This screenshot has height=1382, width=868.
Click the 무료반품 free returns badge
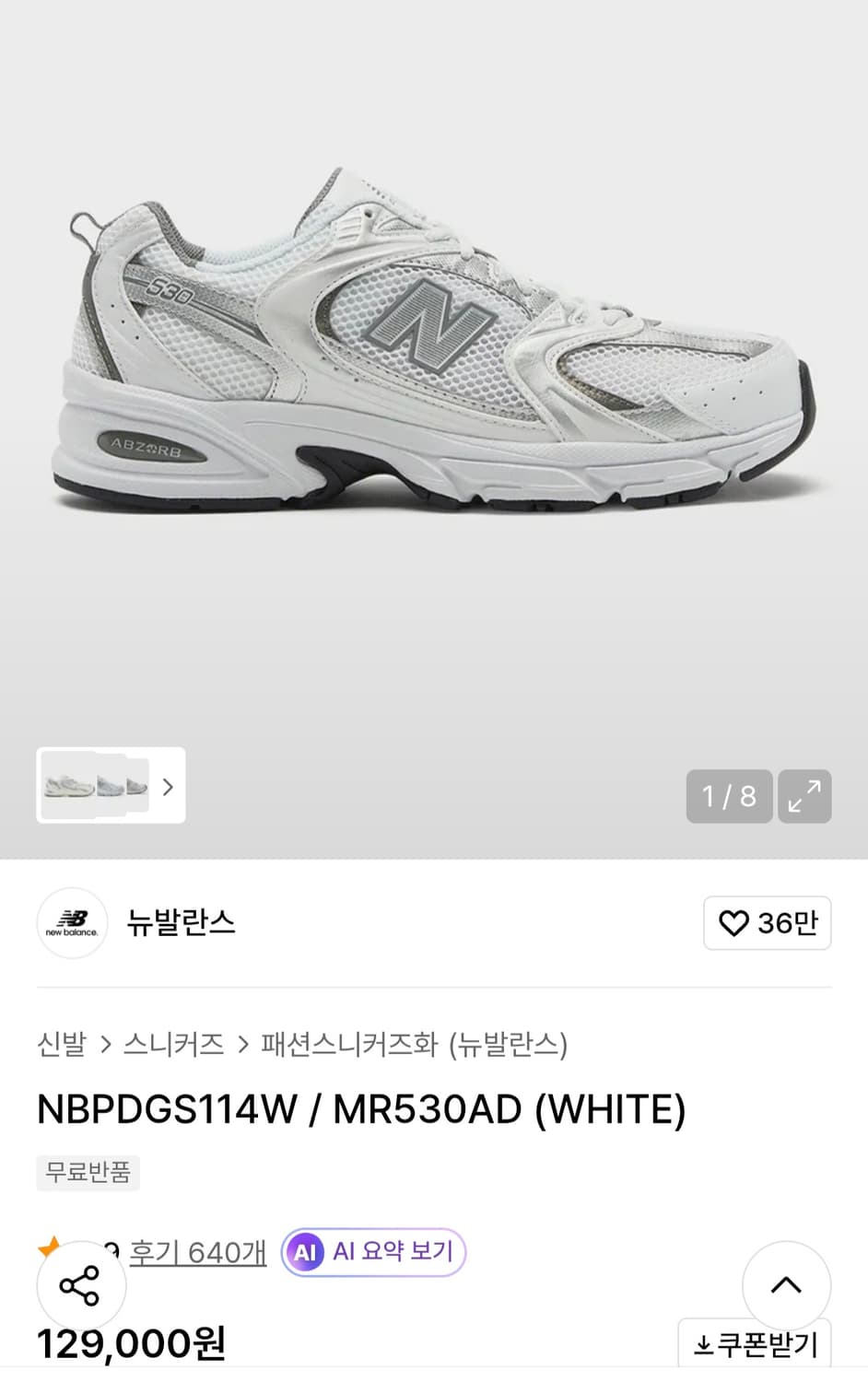coord(88,1172)
